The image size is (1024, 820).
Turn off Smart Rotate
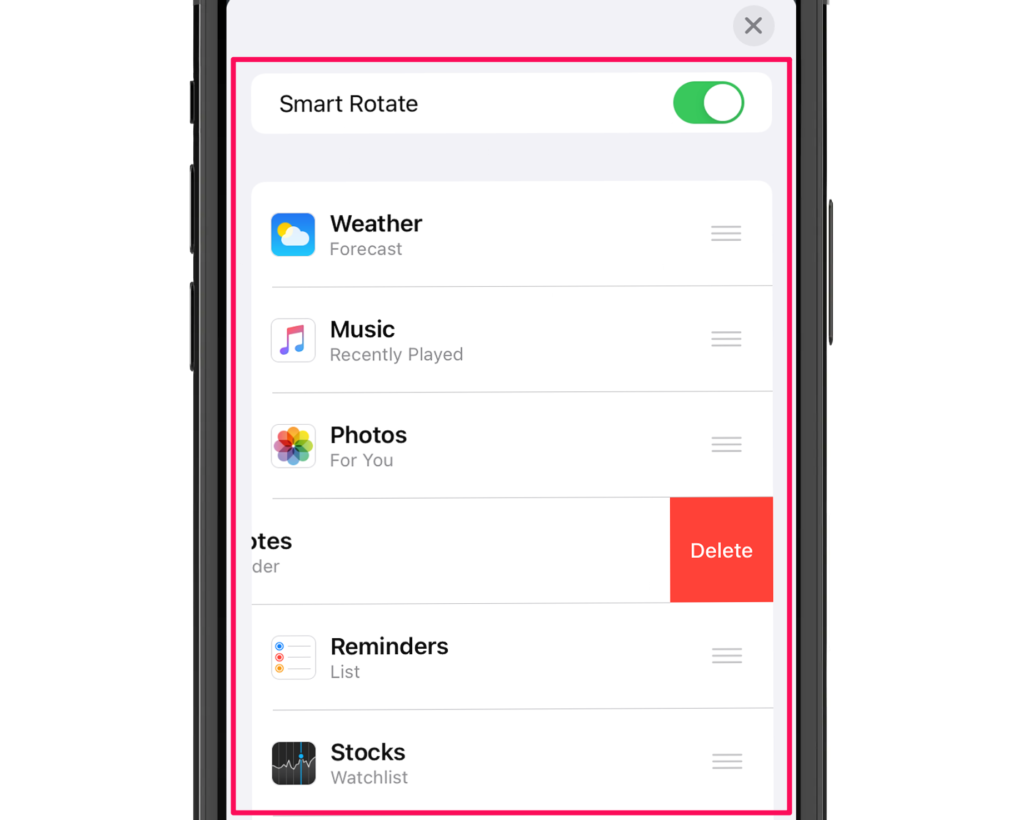[x=708, y=103]
